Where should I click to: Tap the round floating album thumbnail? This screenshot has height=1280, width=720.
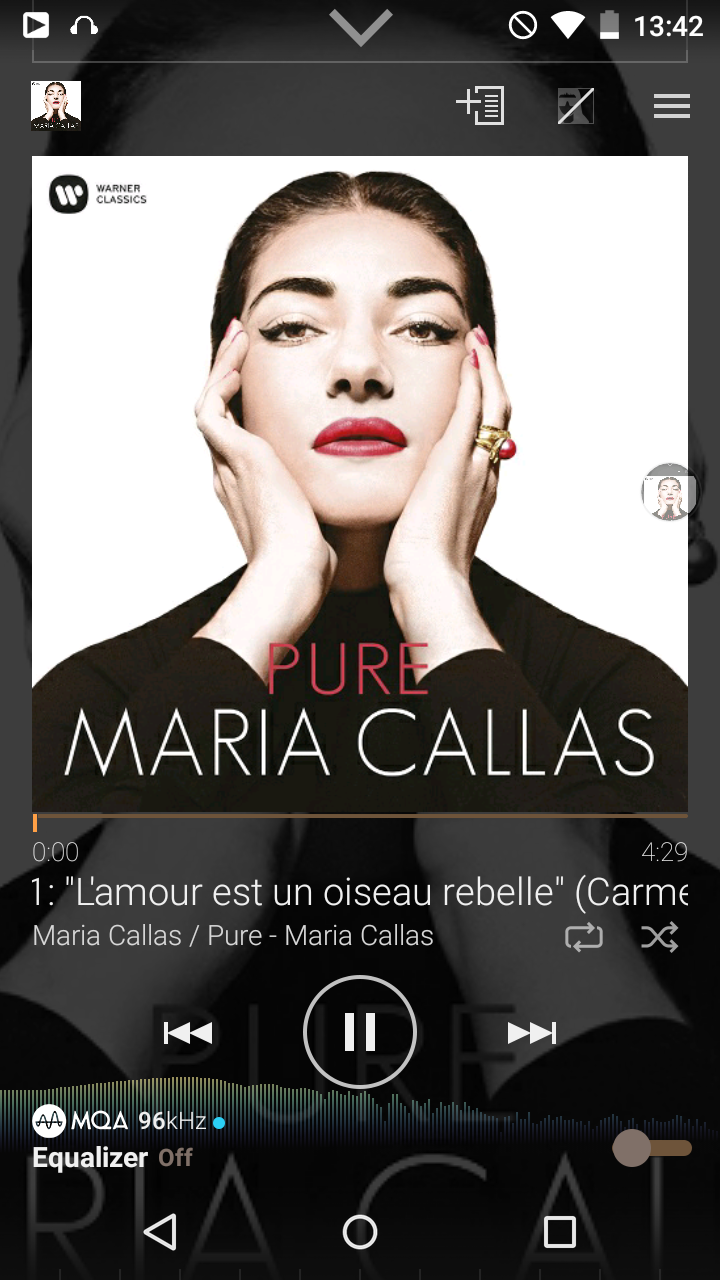tap(669, 492)
